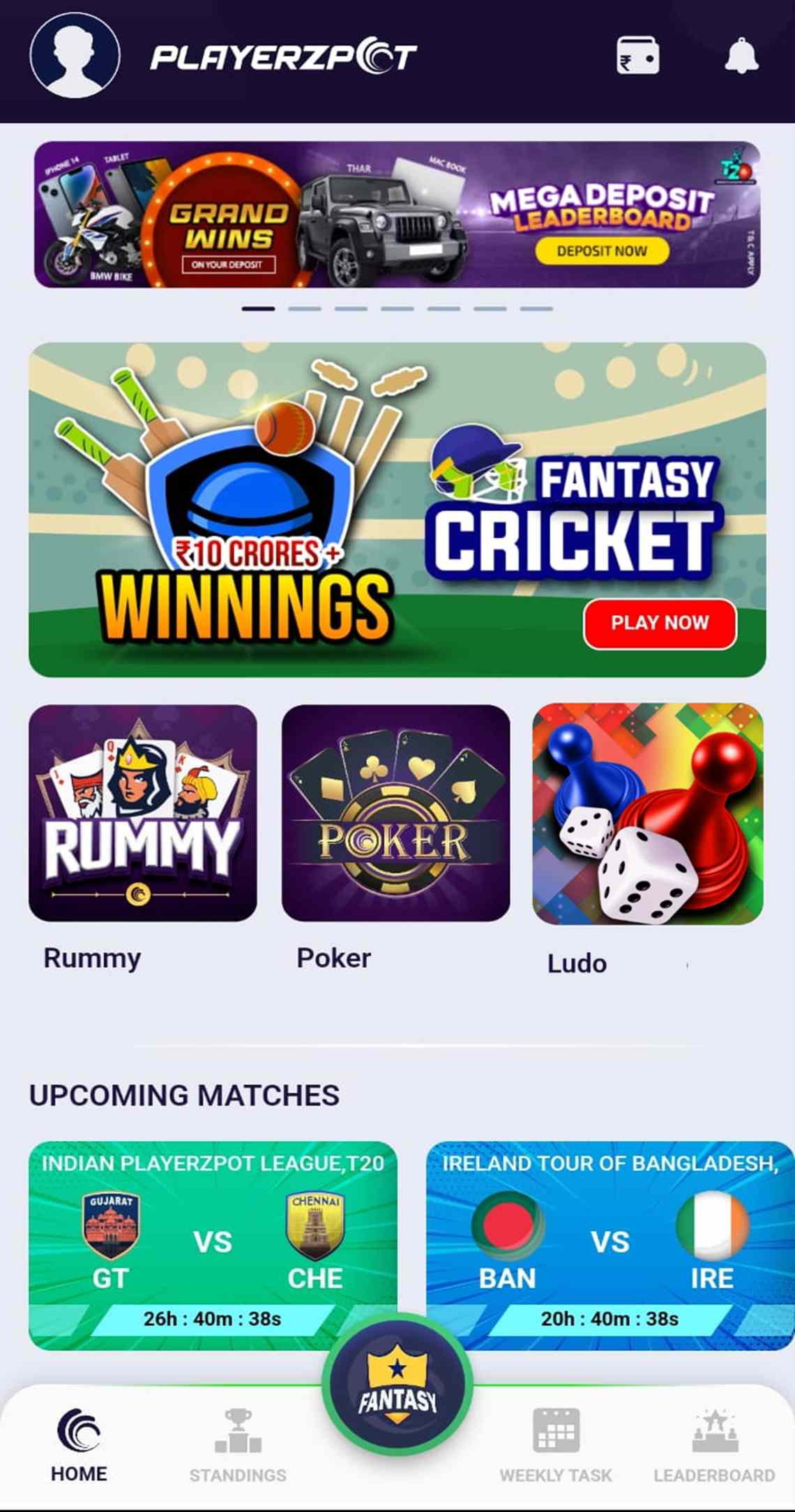Open the Mega Deposit Leaderboard banner
Viewport: 795px width, 1512px height.
tap(397, 214)
